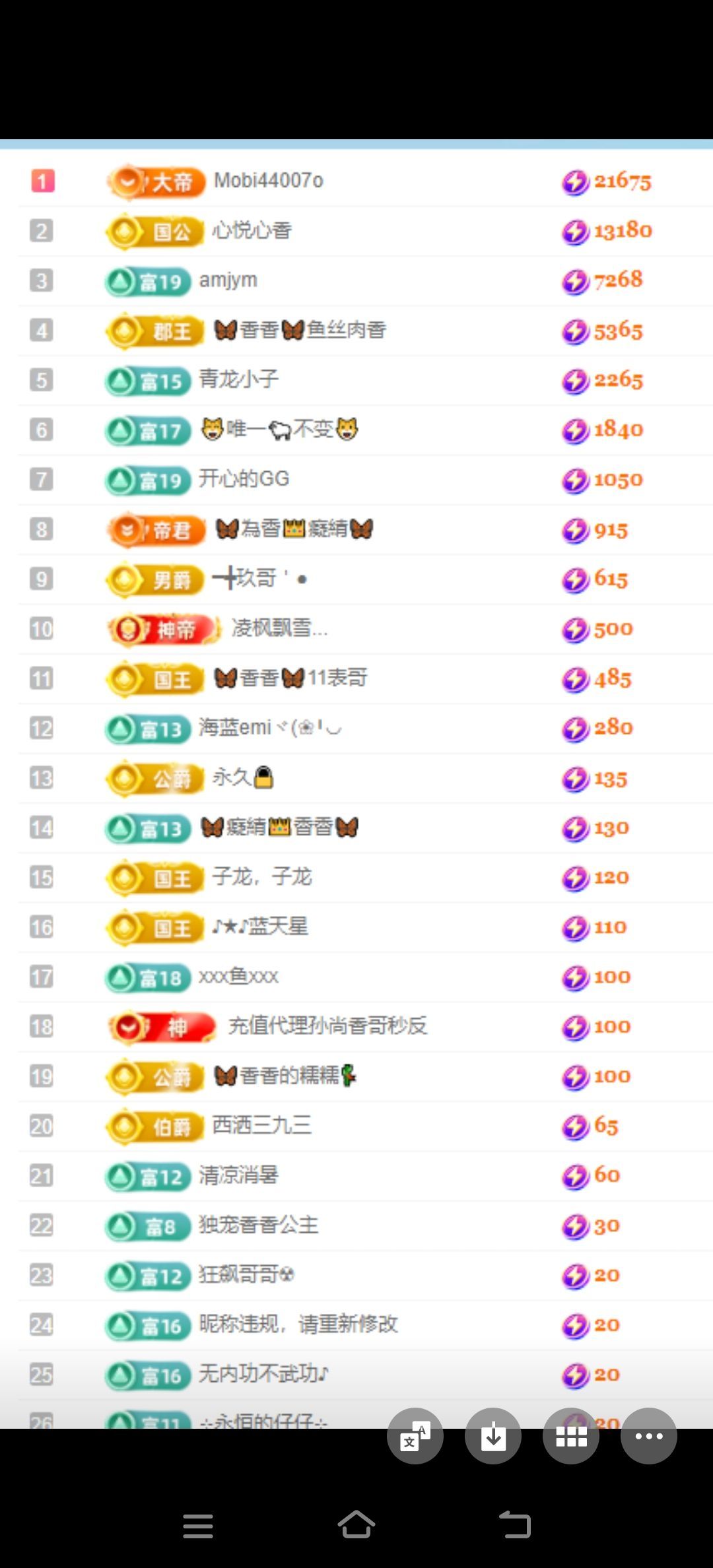The height and width of the screenshot is (1568, 713).
Task: Download the viewed image
Action: [x=492, y=1436]
